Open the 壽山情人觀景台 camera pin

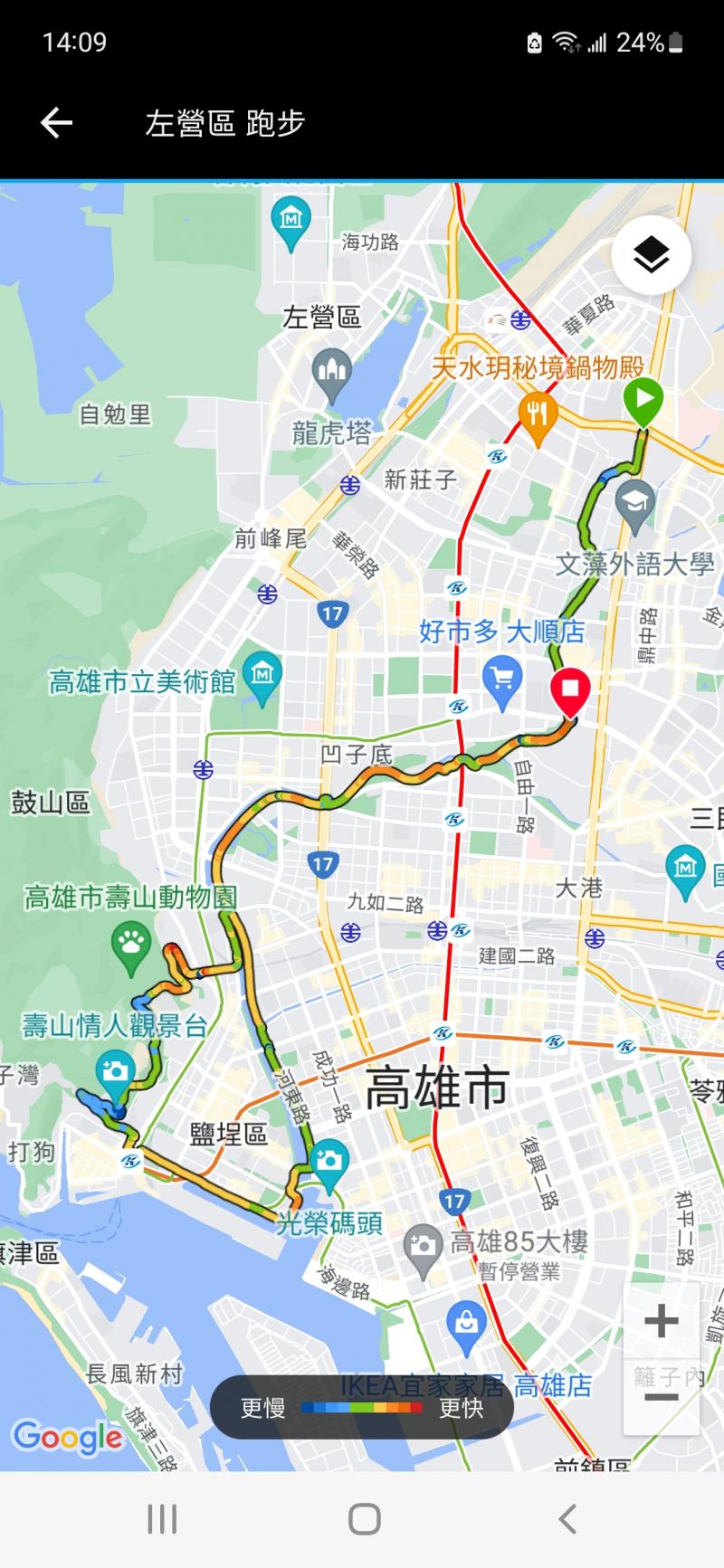(115, 1072)
